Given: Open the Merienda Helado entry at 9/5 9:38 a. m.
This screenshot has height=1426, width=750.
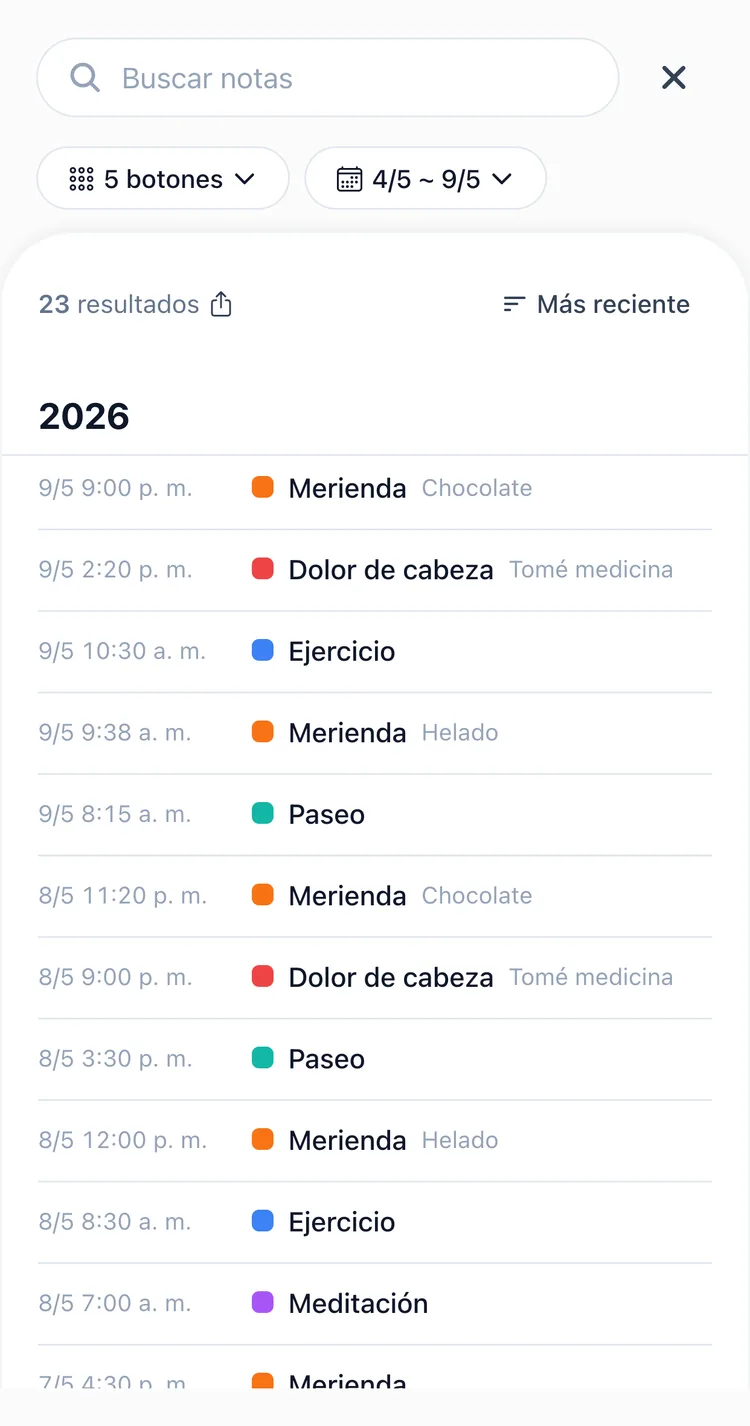Looking at the screenshot, I should 375,733.
